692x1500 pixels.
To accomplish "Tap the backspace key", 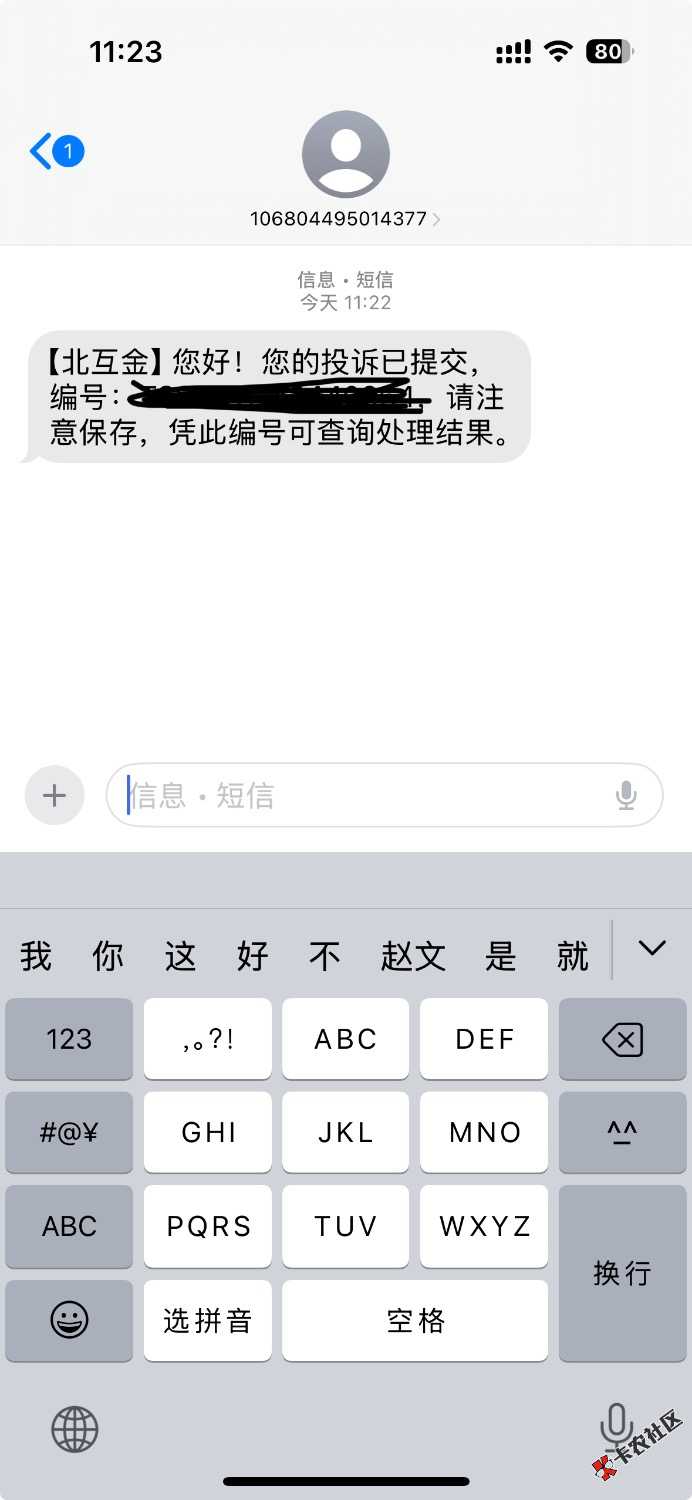I will [x=622, y=1039].
